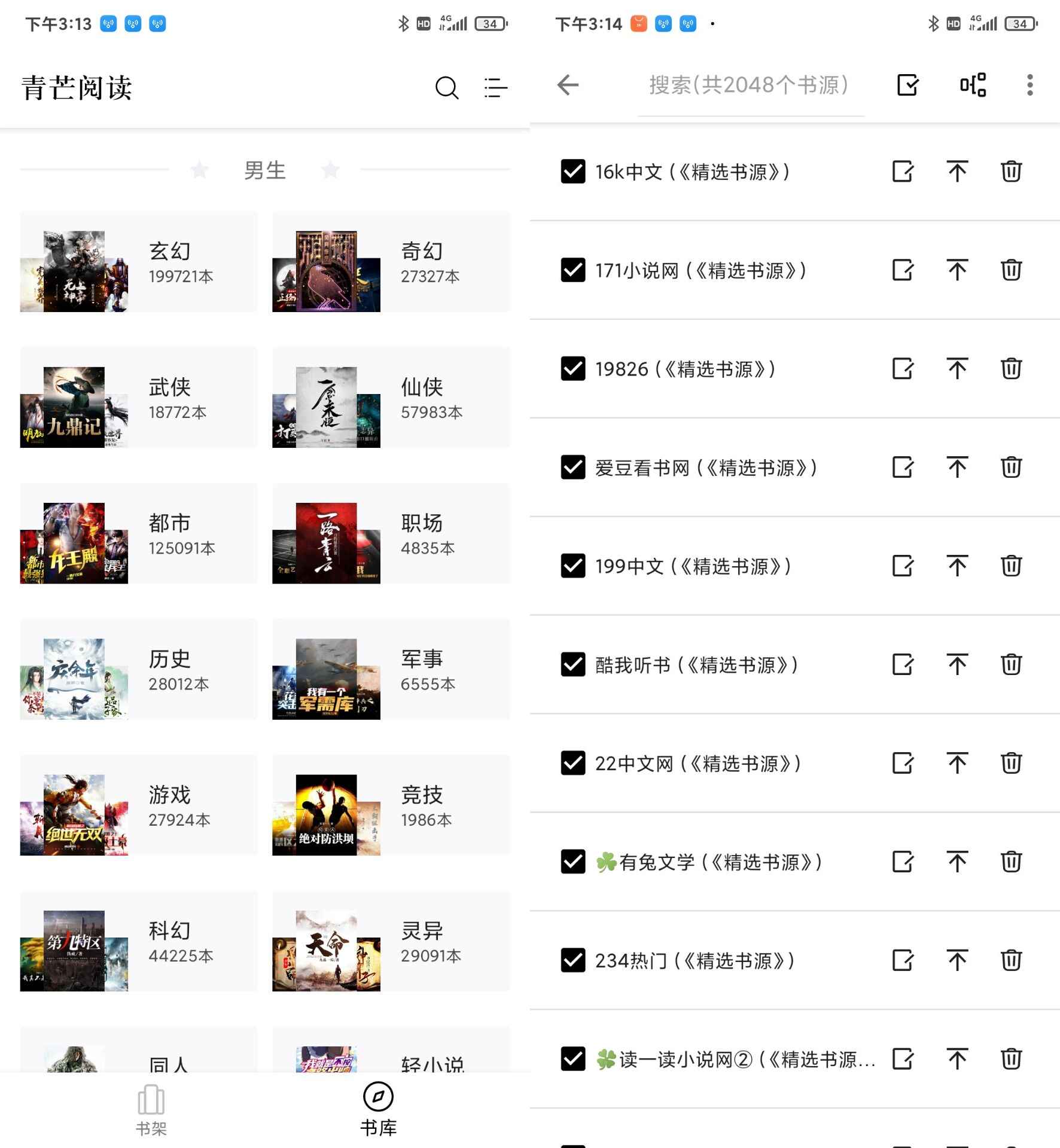
Task: Open the 玄幻 category card
Action: point(139,262)
